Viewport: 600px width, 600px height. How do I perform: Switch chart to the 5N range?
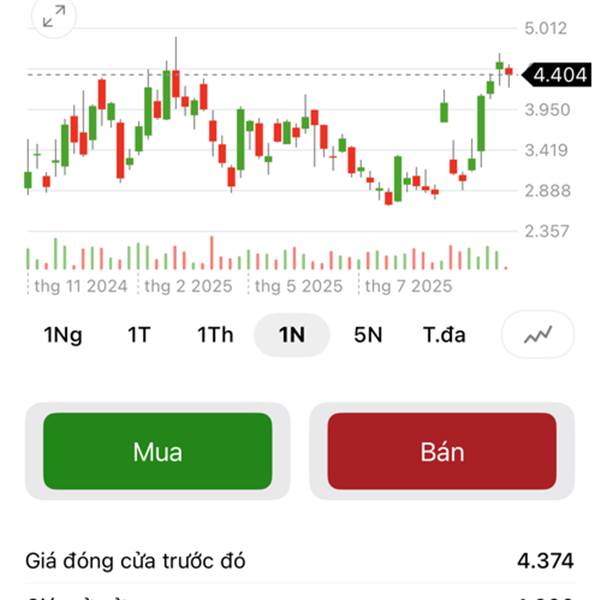coord(368,335)
